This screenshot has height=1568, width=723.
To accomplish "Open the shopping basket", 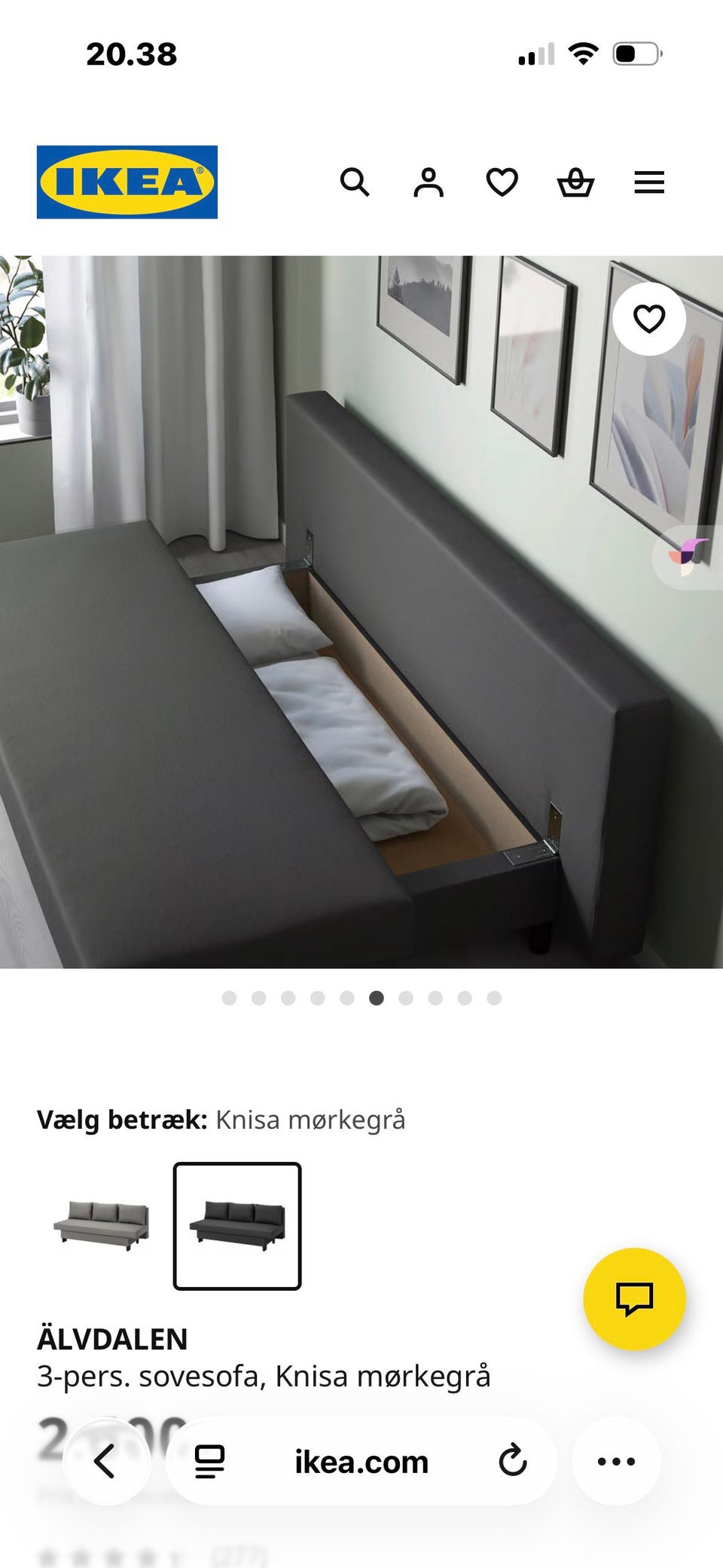I will coord(575,182).
